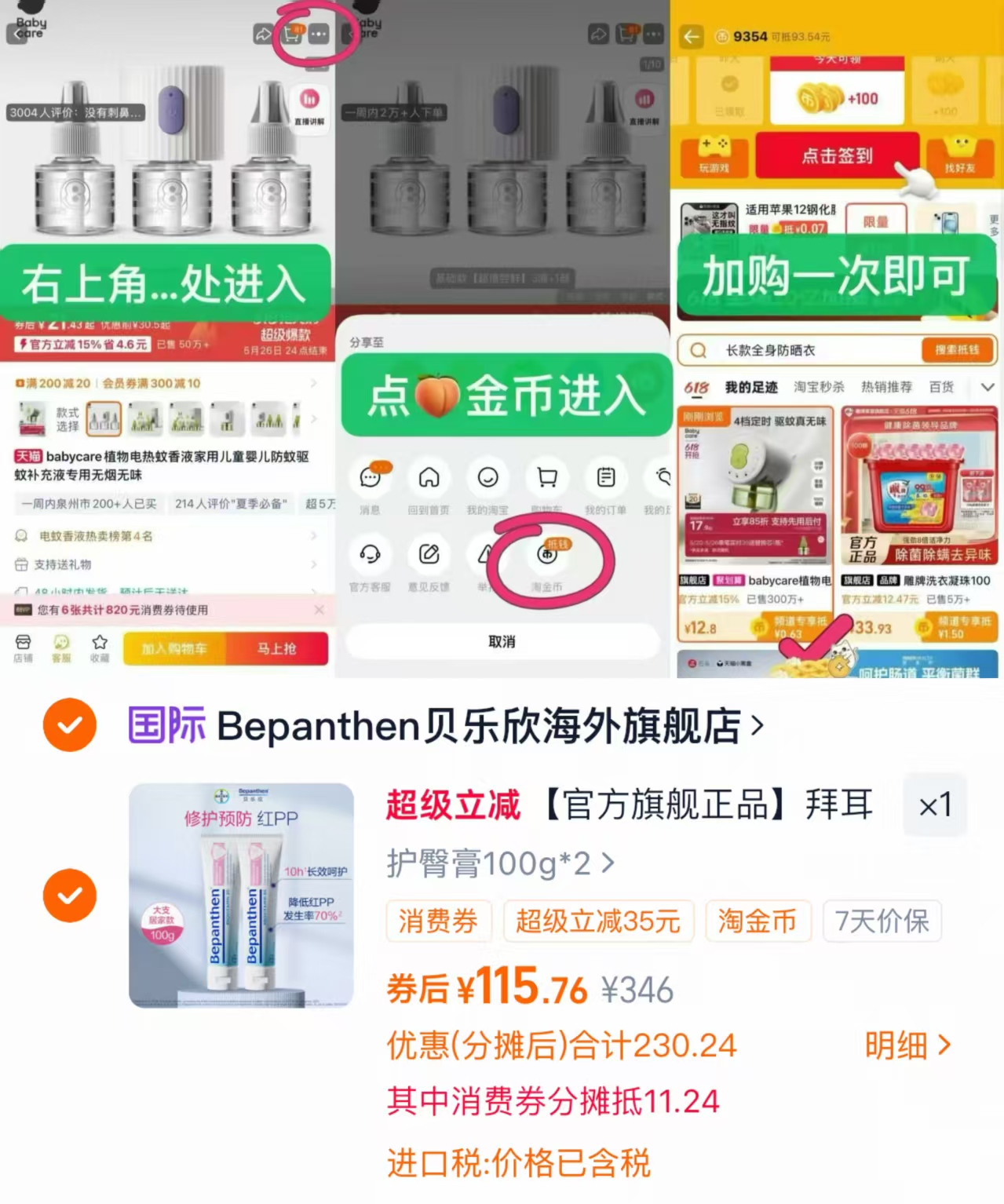The height and width of the screenshot is (1204, 1004).
Task: Collapse the category chevron beside 百货
Action: pyautogui.click(x=987, y=386)
